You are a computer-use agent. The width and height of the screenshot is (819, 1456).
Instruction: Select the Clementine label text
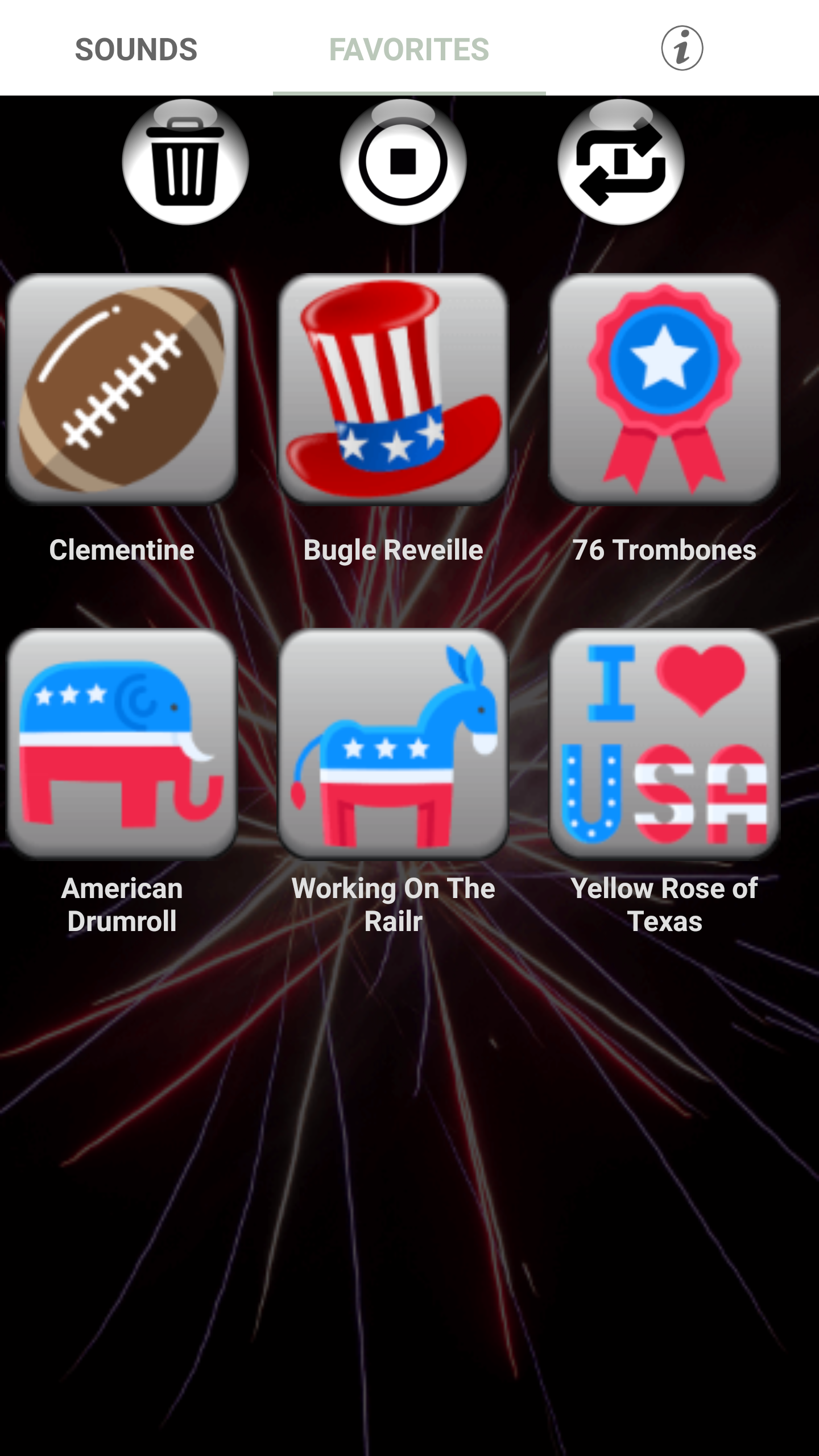click(121, 549)
